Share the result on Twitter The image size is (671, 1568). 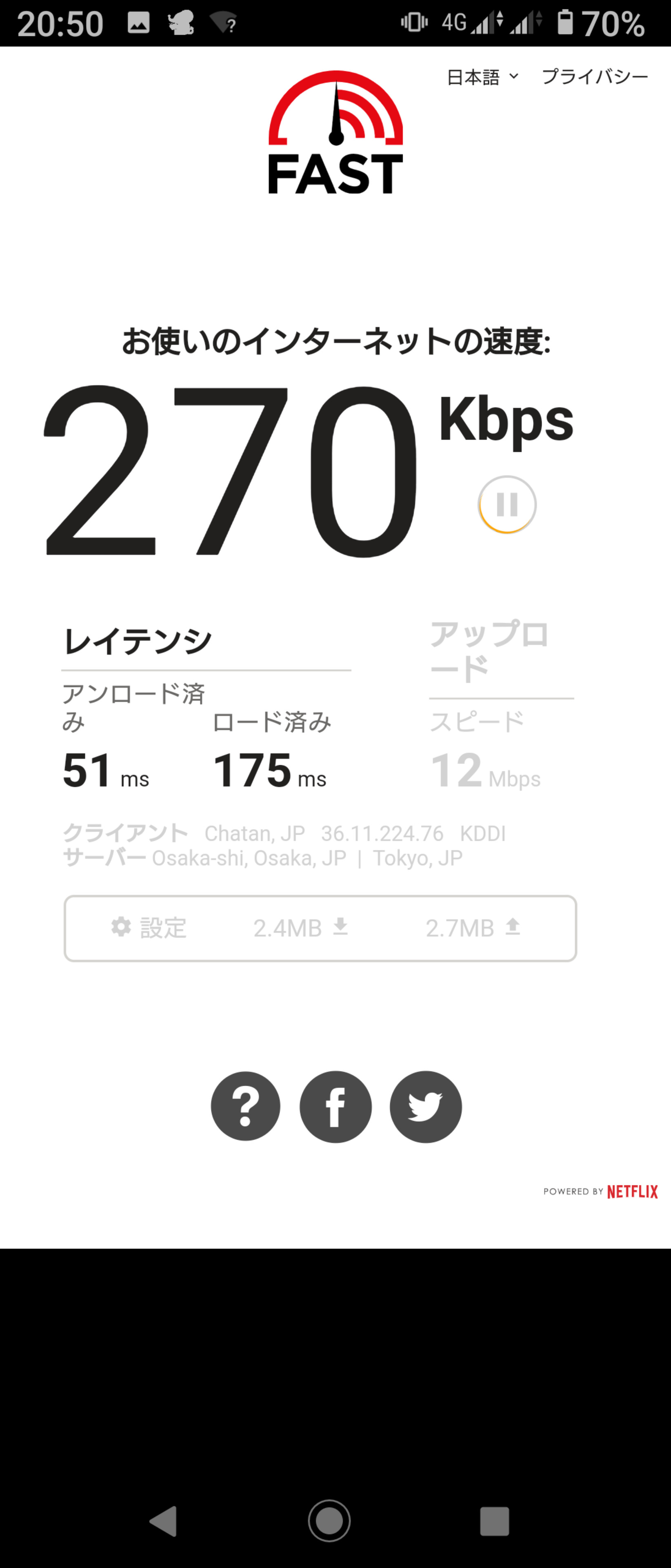(425, 1106)
